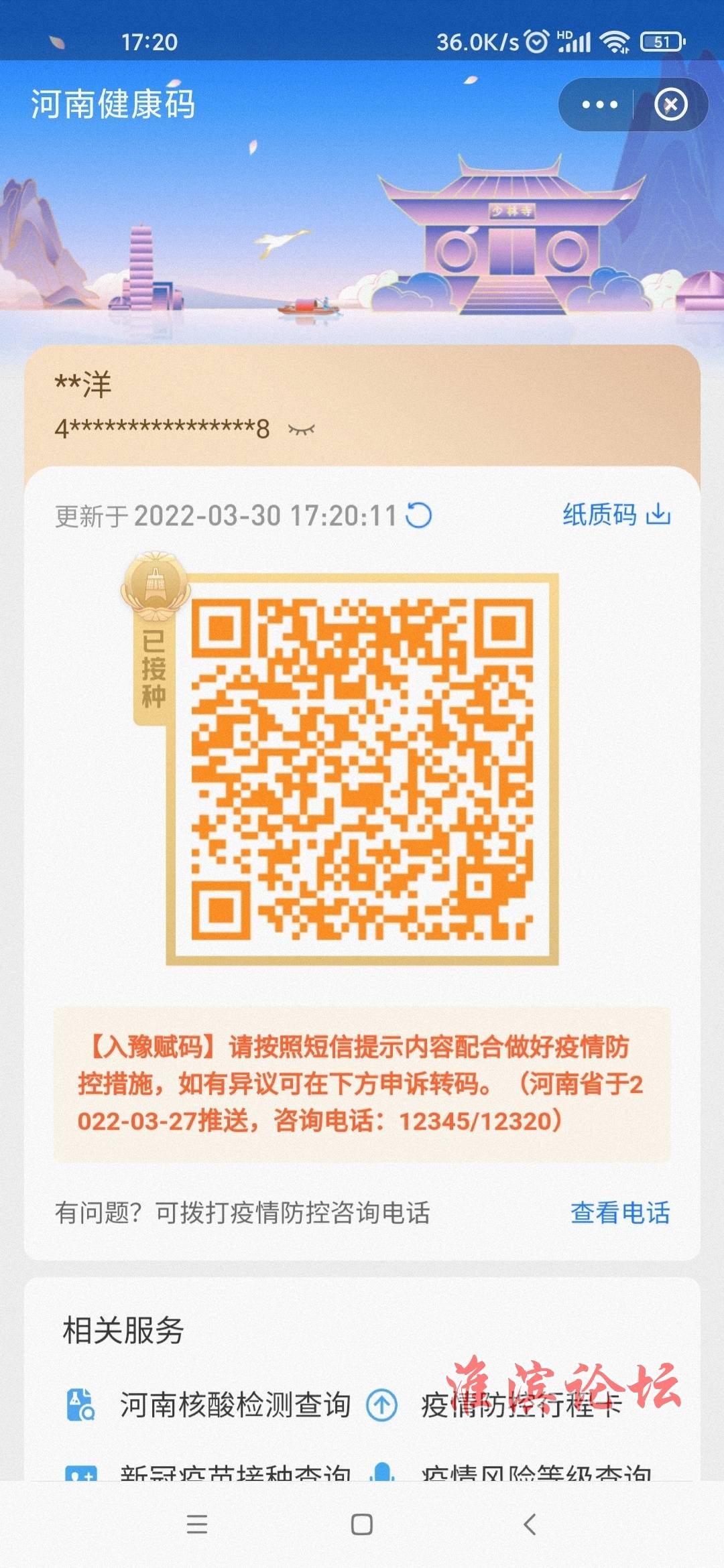This screenshot has height=1568, width=724.
Task: Close the 河南健康码 mini program
Action: coord(670,105)
